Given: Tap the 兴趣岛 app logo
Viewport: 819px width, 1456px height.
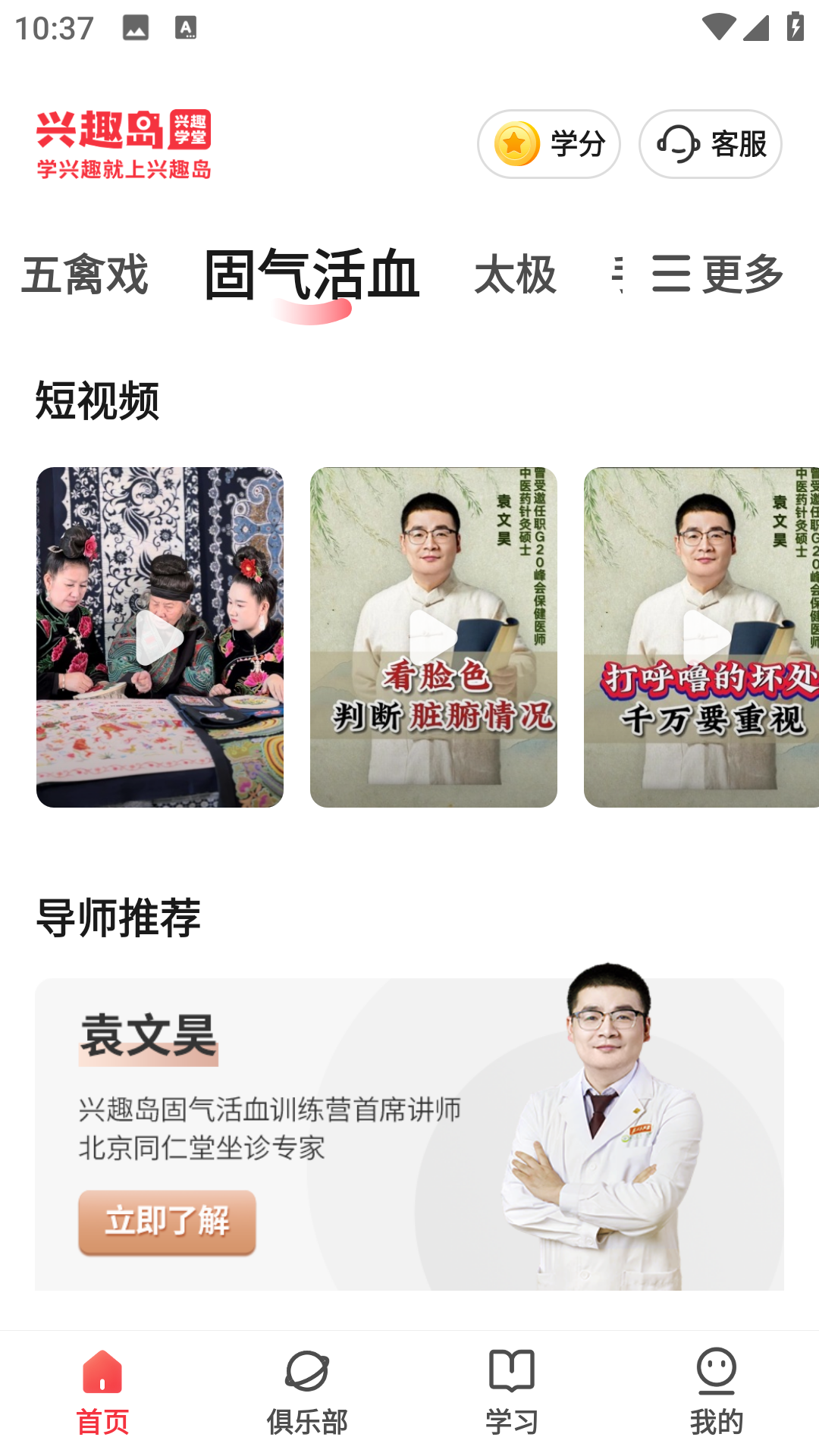Looking at the screenshot, I should (125, 144).
